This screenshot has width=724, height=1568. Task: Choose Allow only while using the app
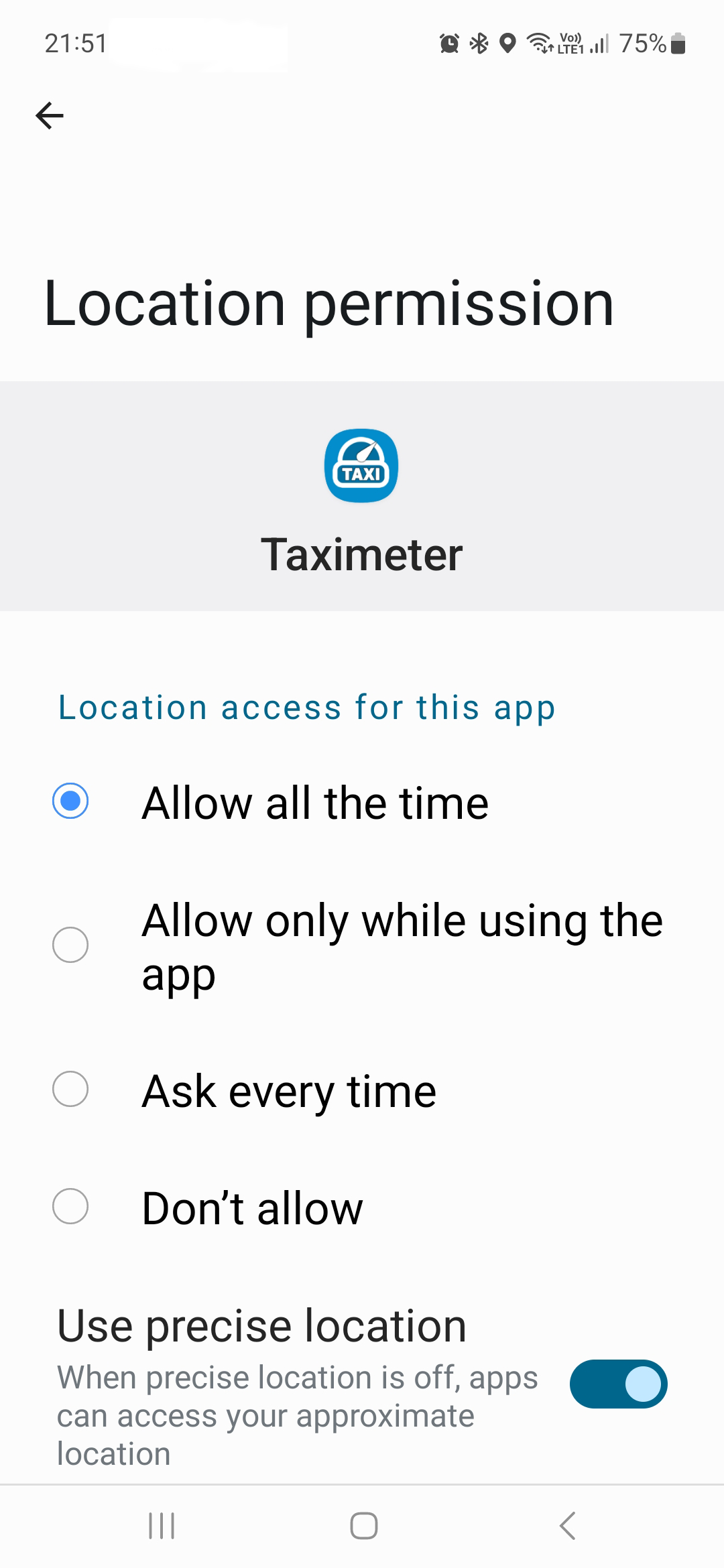[x=70, y=945]
